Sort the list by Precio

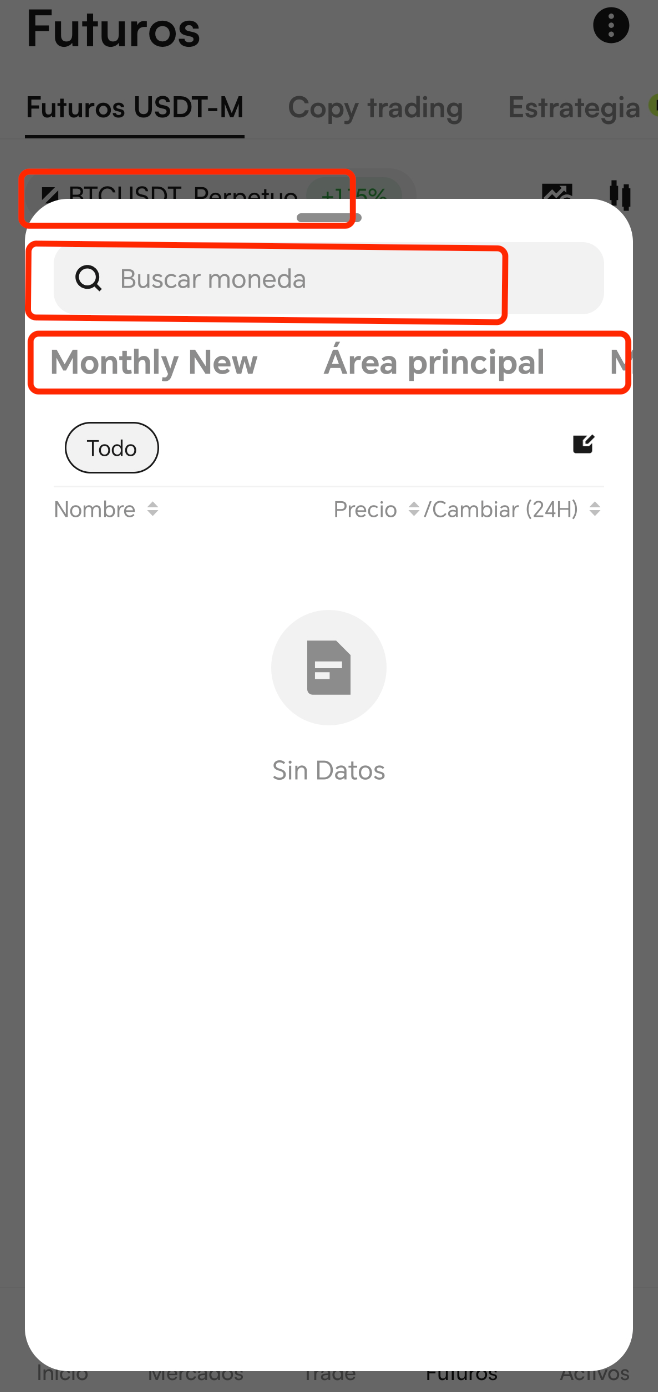coord(377,510)
